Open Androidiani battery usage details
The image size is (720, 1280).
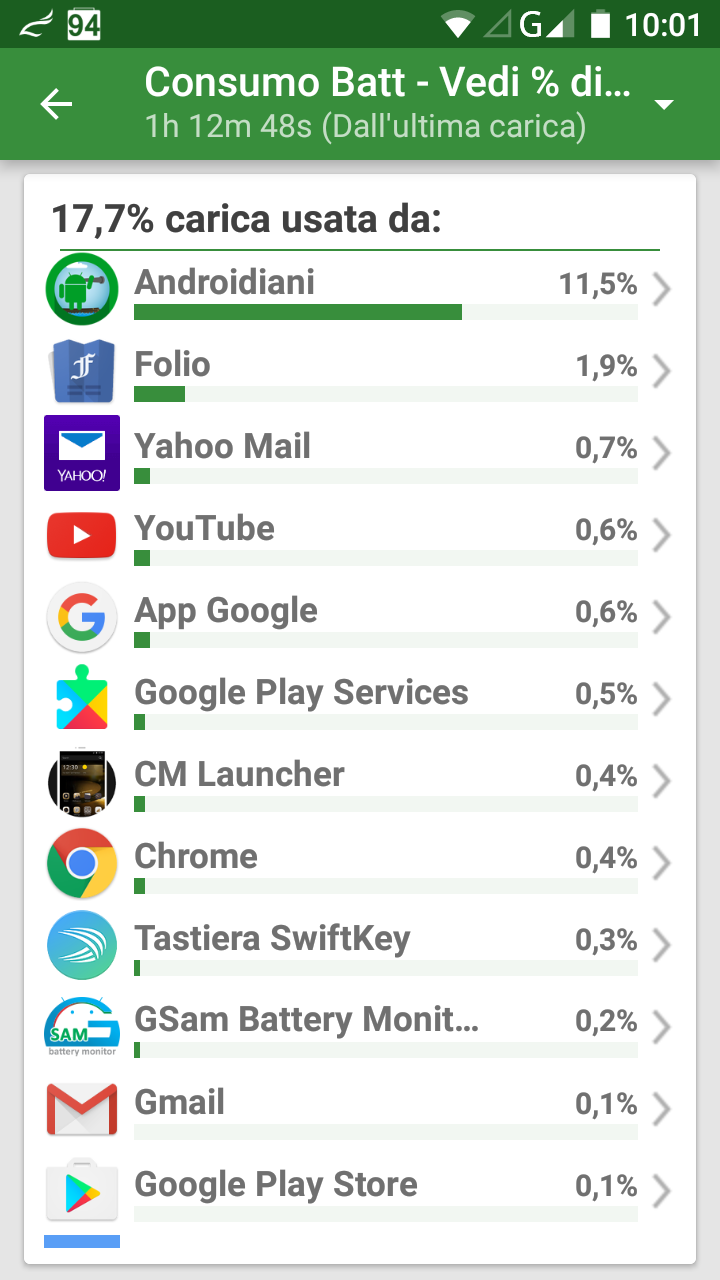(x=360, y=289)
